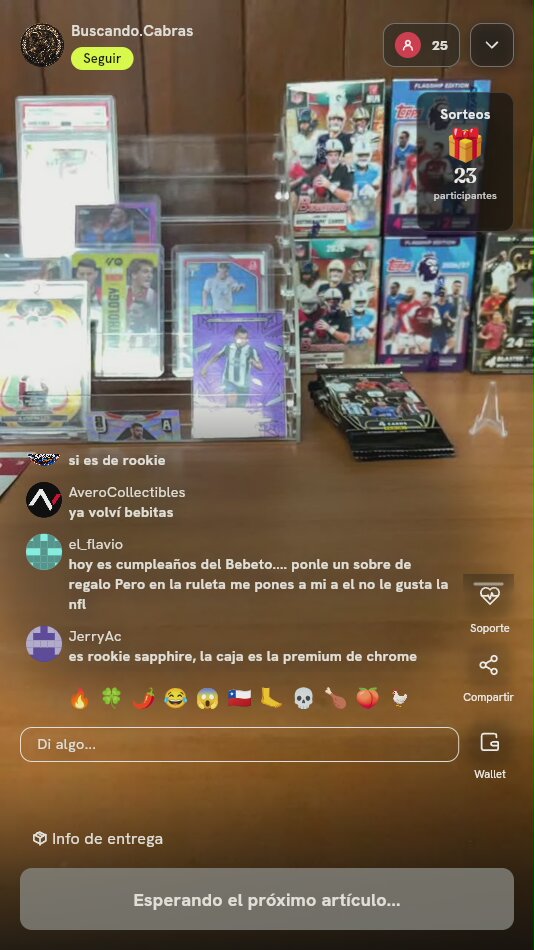534x950 pixels.
Task: Expand the top chevron dropdown
Action: [x=492, y=45]
